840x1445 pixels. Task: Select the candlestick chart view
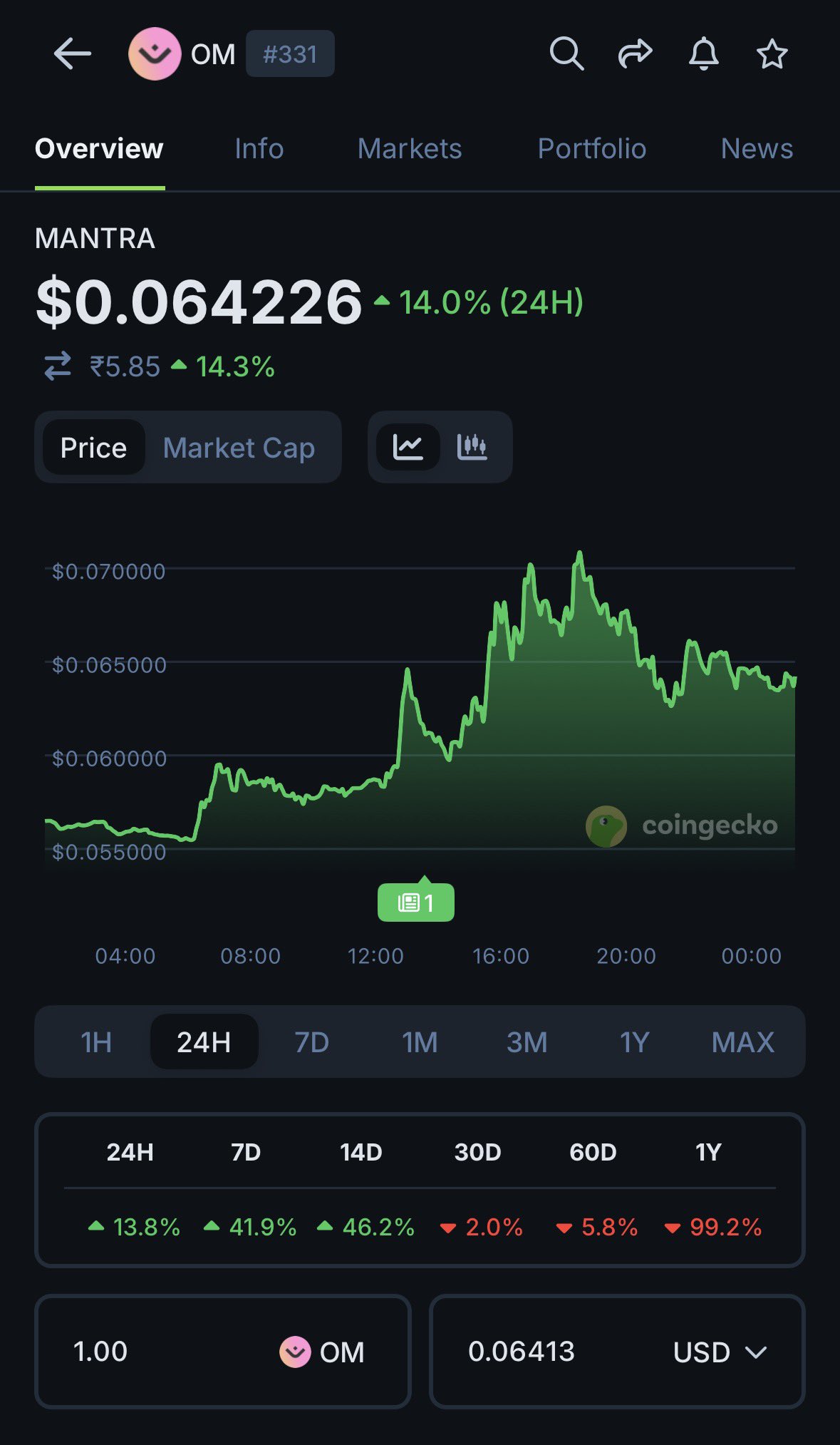pyautogui.click(x=472, y=447)
